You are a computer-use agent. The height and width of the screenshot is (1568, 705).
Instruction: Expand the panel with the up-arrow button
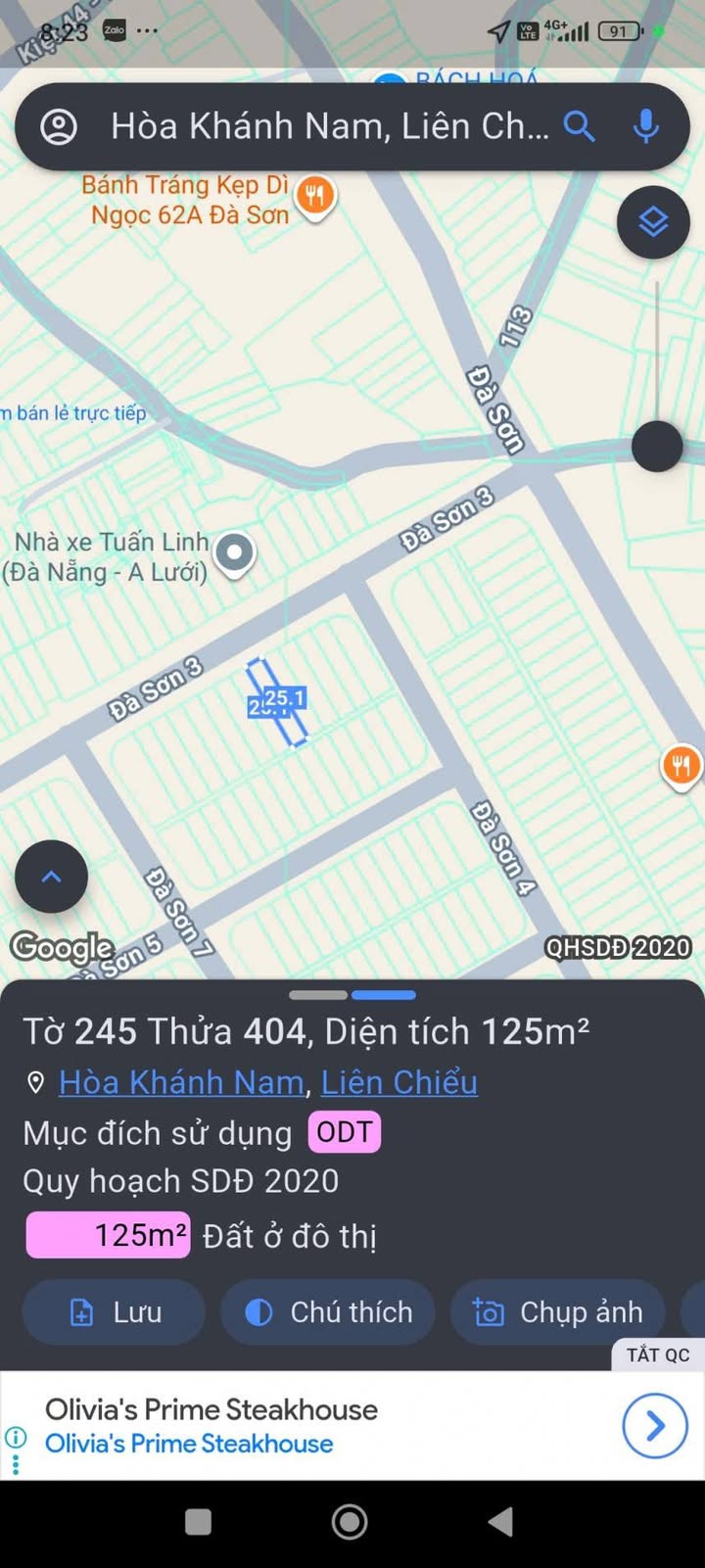pyautogui.click(x=51, y=877)
